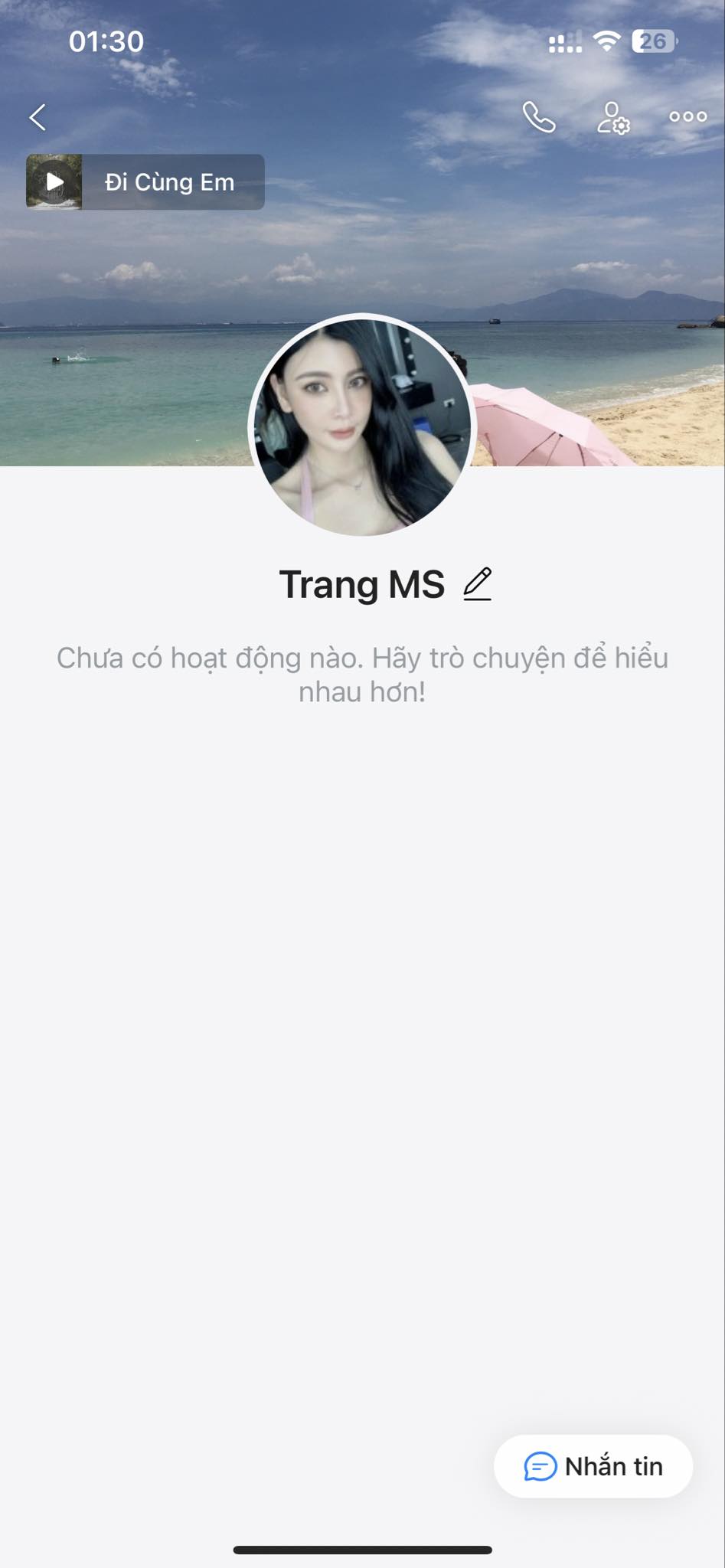The image size is (725, 1568).
Task: Tap the song thumbnail next to play button
Action: click(54, 181)
